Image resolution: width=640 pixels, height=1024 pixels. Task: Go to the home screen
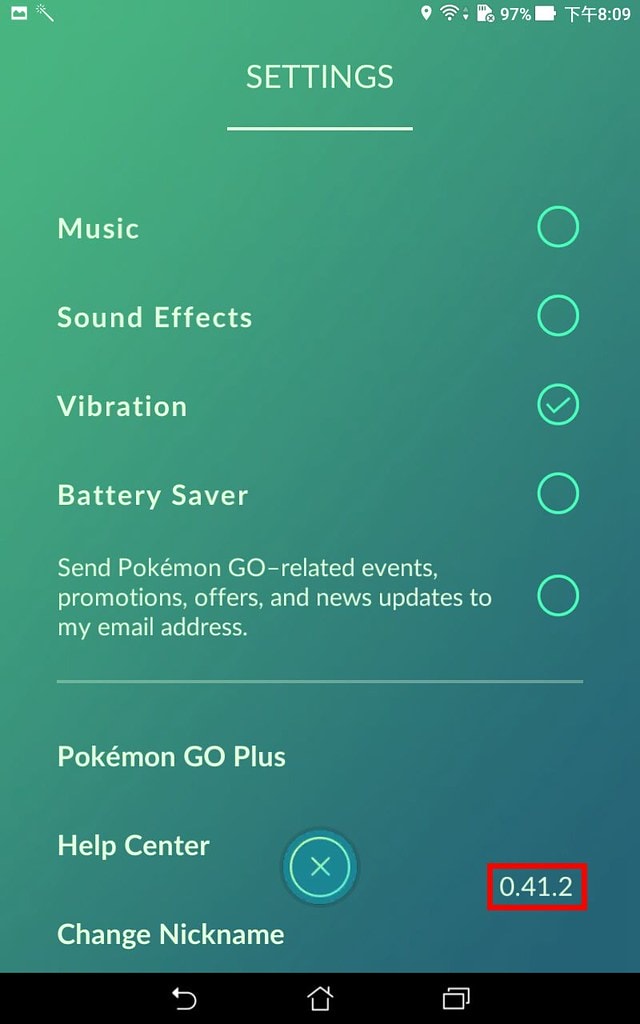click(320, 998)
